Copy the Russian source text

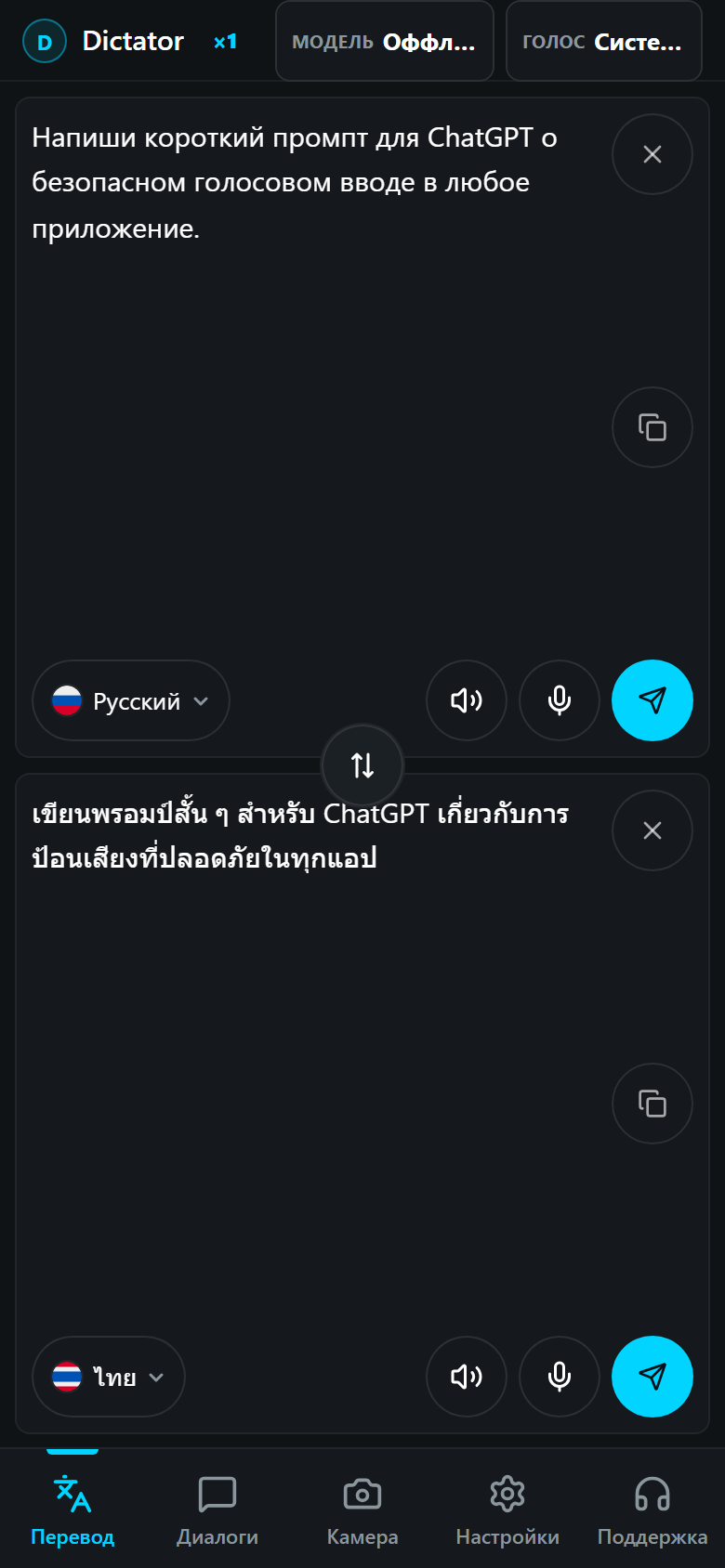652,427
